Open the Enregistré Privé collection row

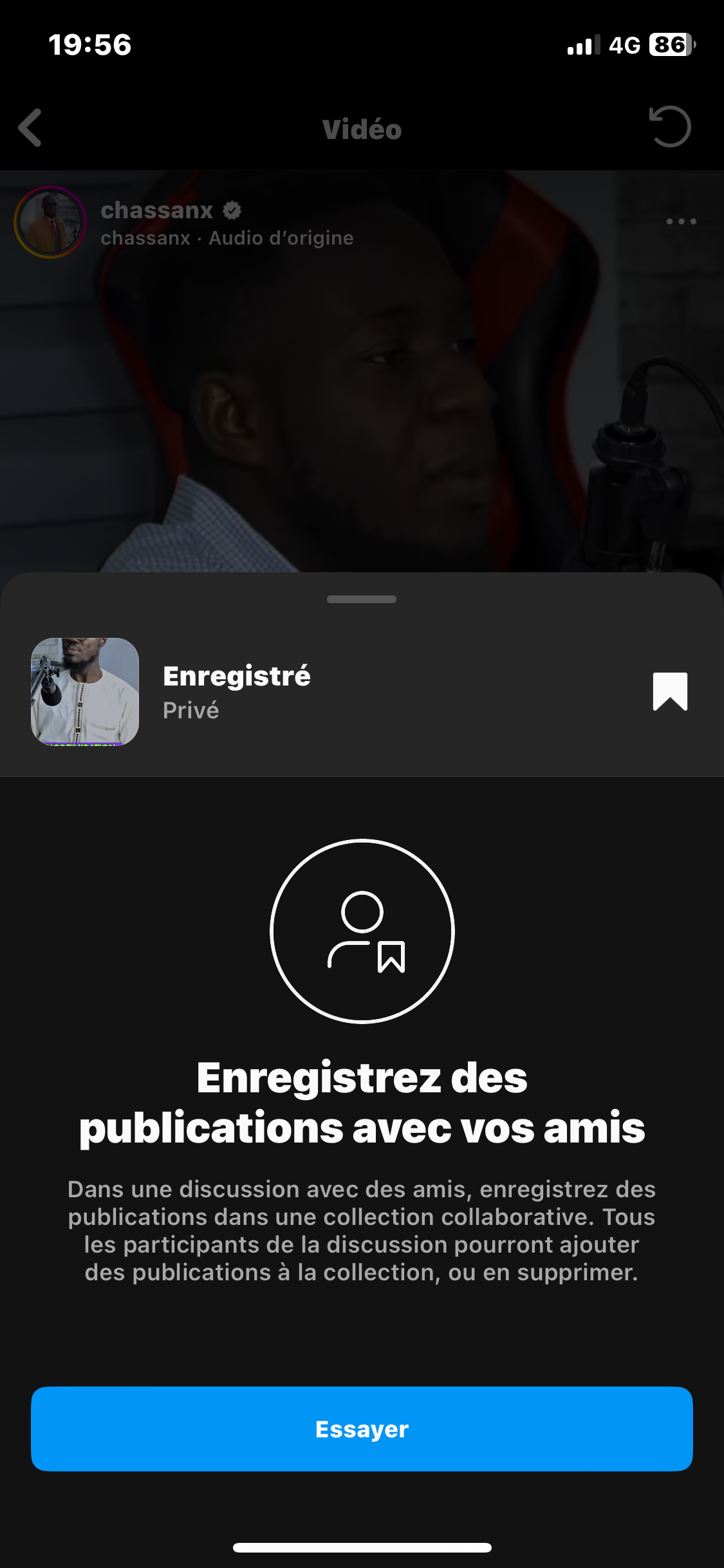click(x=322, y=692)
